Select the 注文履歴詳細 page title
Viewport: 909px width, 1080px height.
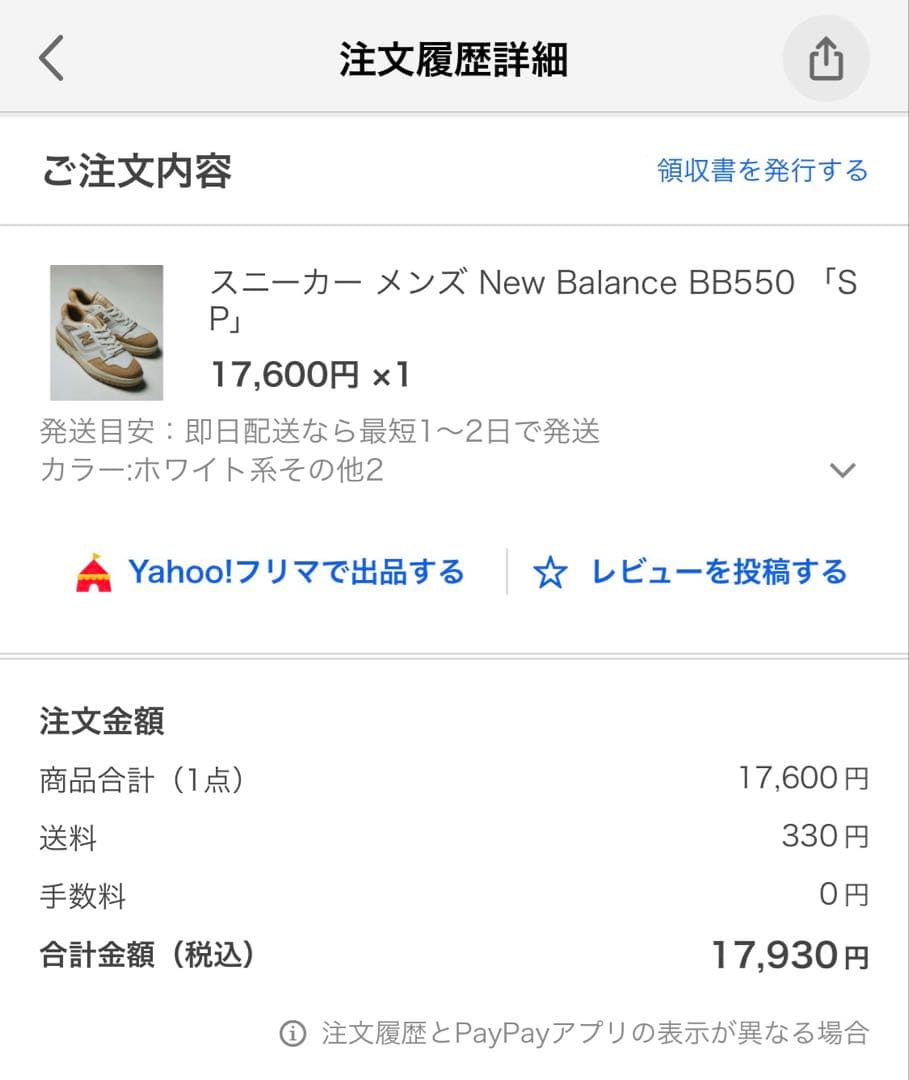click(454, 57)
